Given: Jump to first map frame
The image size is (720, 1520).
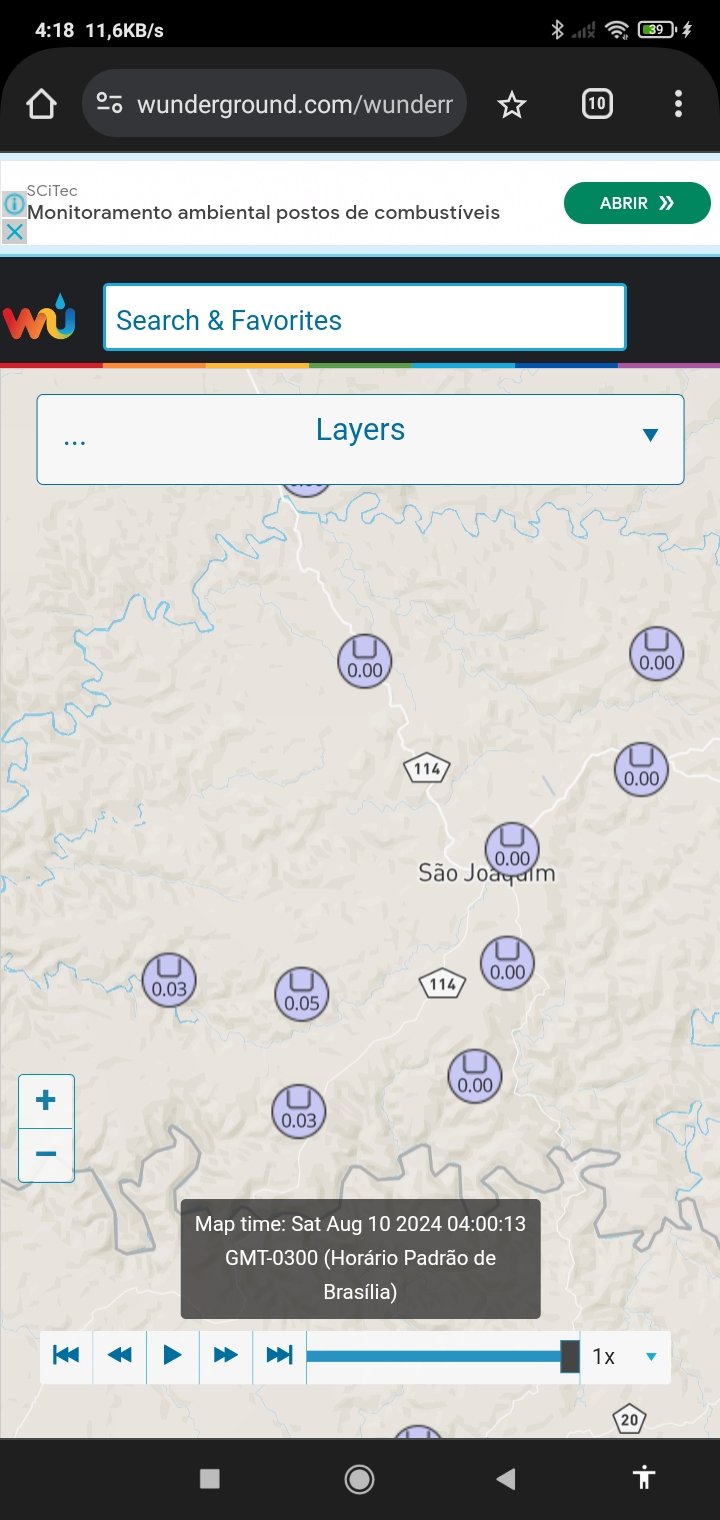Looking at the screenshot, I should 66,1356.
